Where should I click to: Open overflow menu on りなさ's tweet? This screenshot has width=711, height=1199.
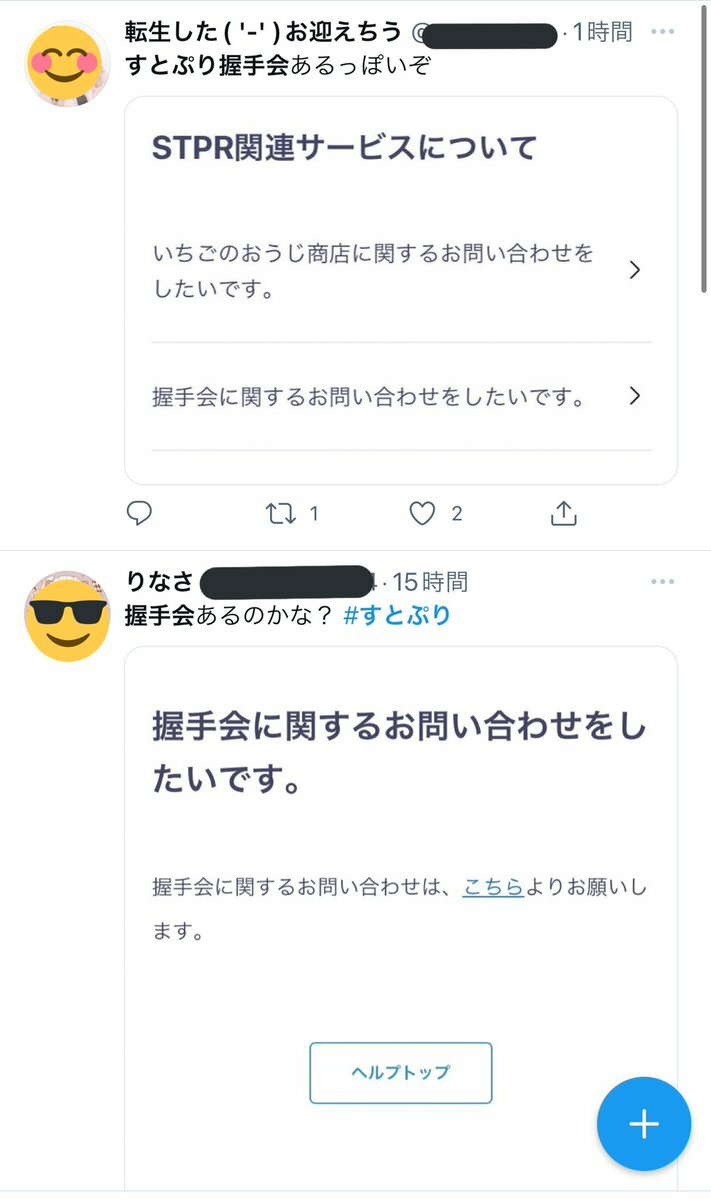click(x=662, y=581)
